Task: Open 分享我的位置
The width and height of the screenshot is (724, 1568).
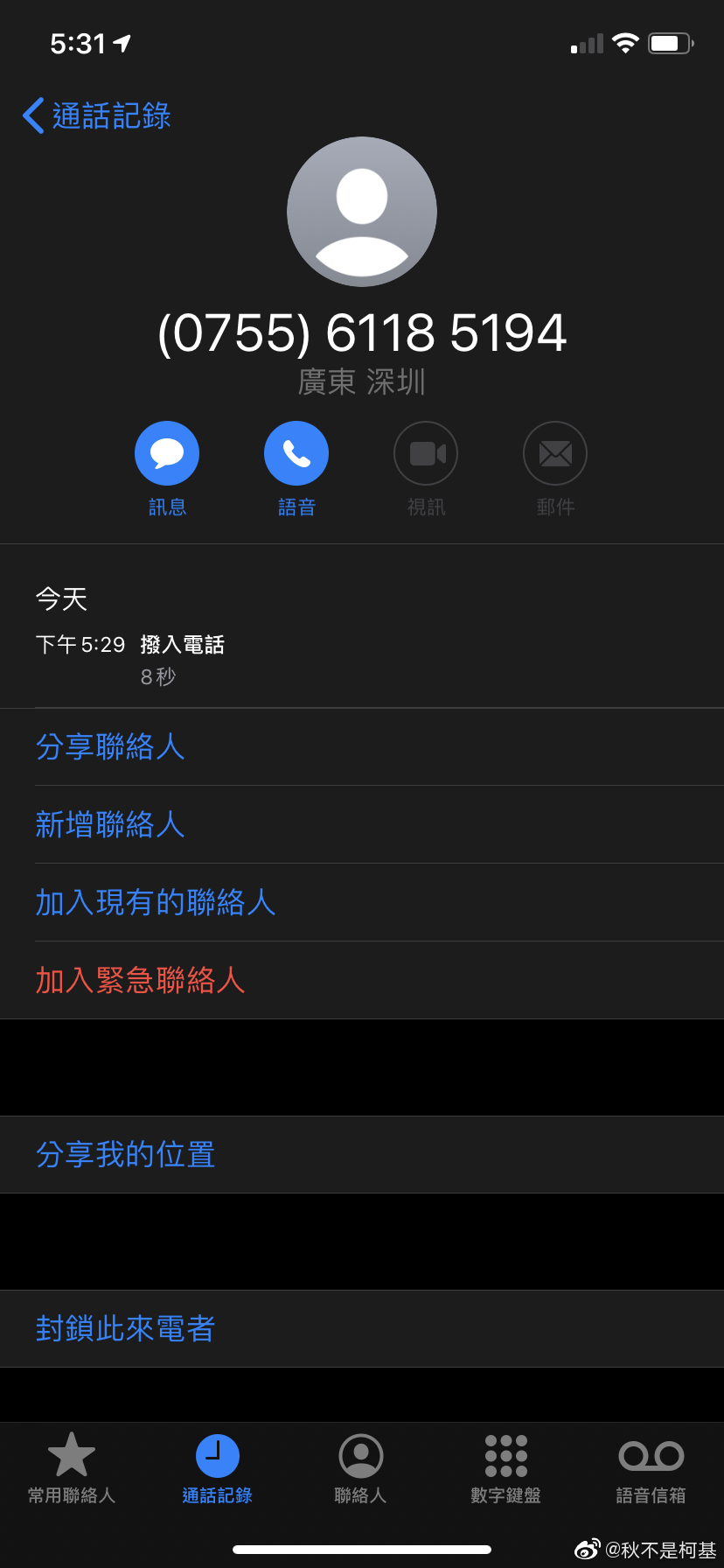Action: pyautogui.click(x=362, y=1154)
